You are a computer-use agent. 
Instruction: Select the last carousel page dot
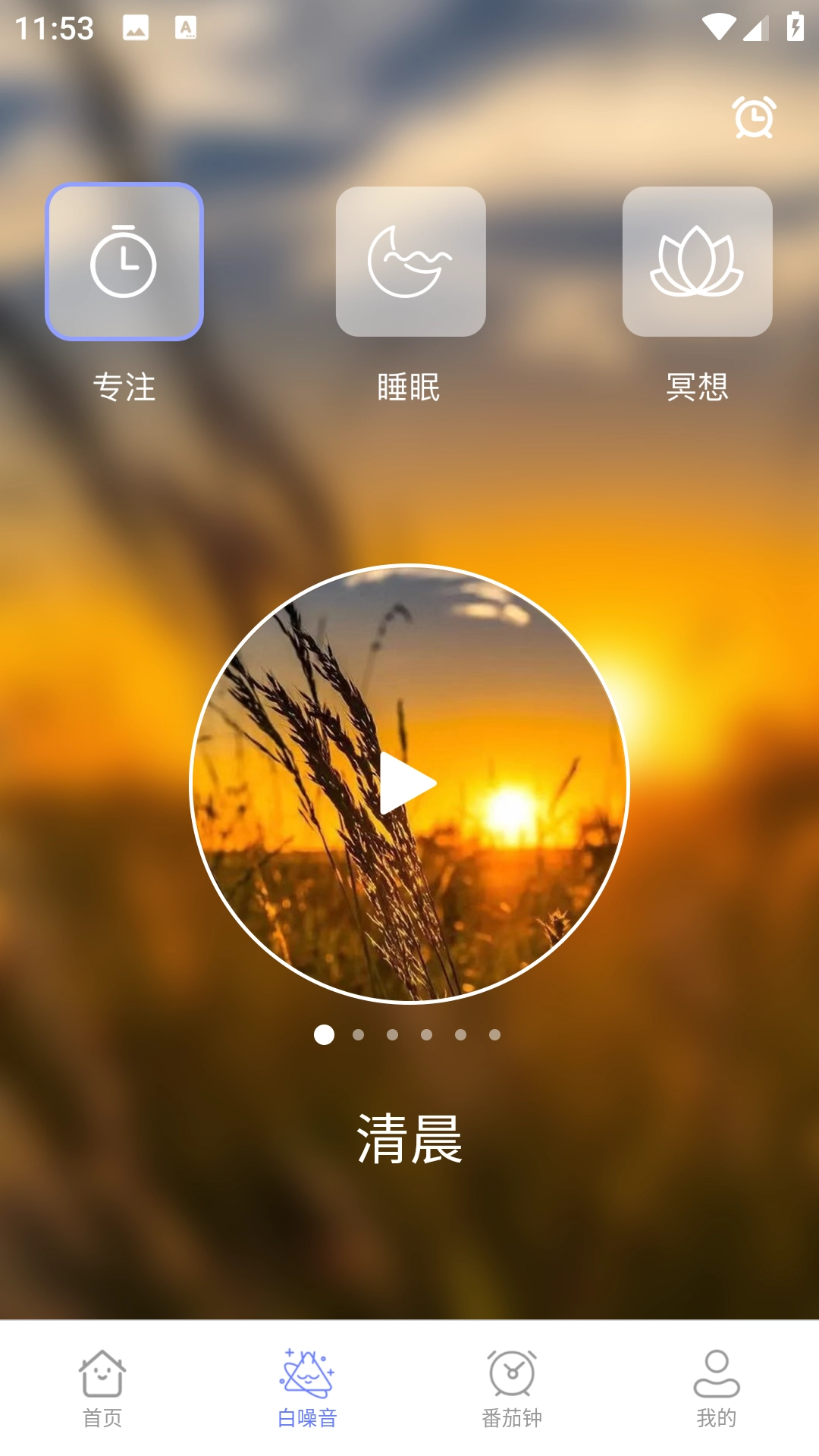coord(494,1034)
